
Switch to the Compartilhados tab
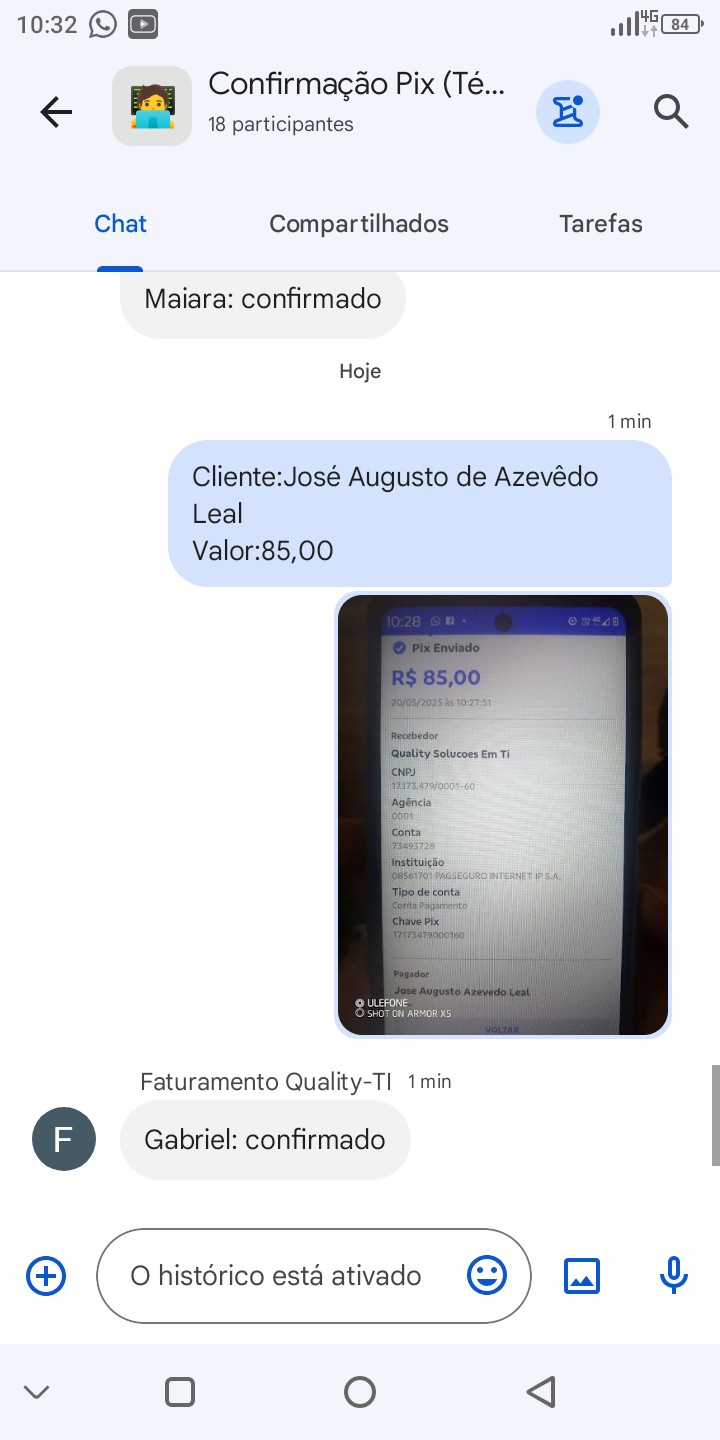pyautogui.click(x=359, y=224)
